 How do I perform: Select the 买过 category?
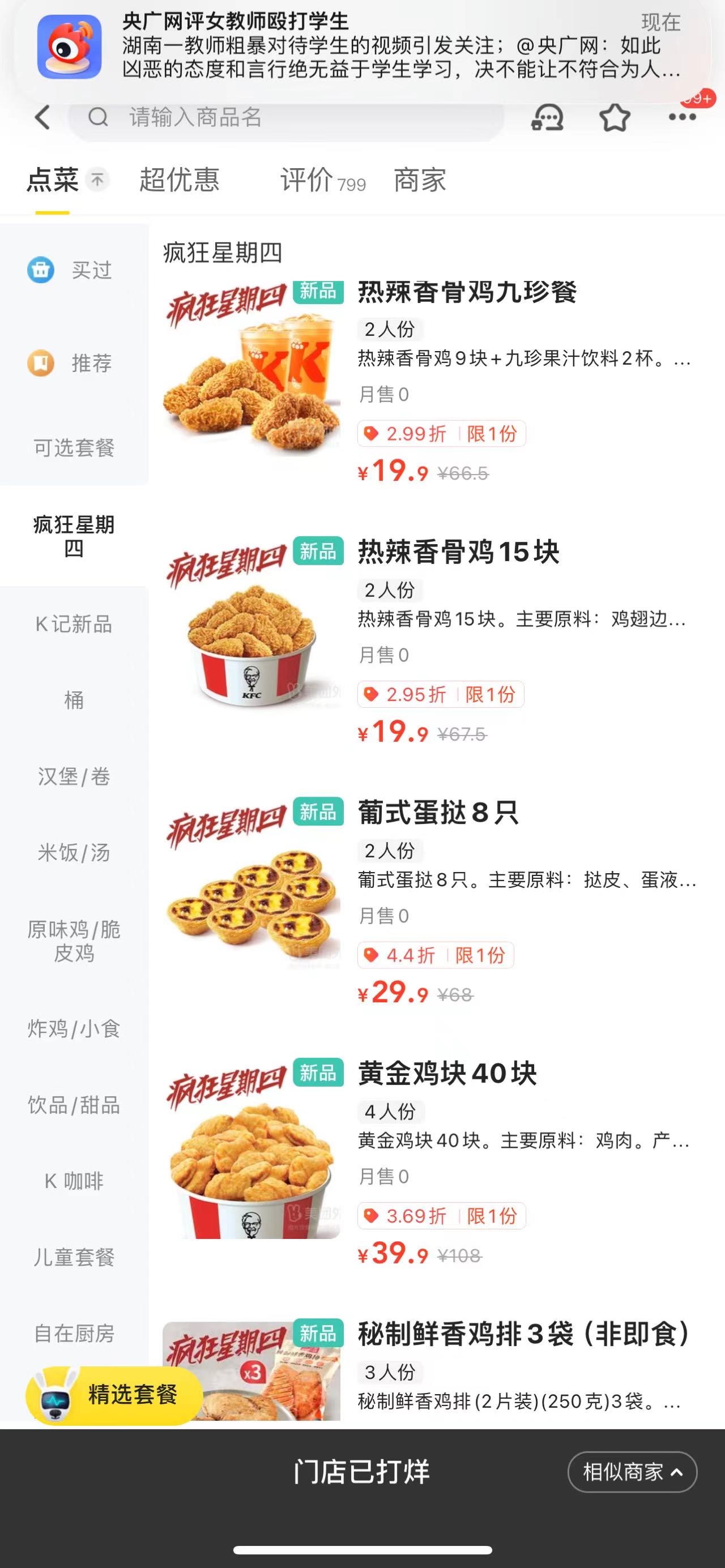74,270
